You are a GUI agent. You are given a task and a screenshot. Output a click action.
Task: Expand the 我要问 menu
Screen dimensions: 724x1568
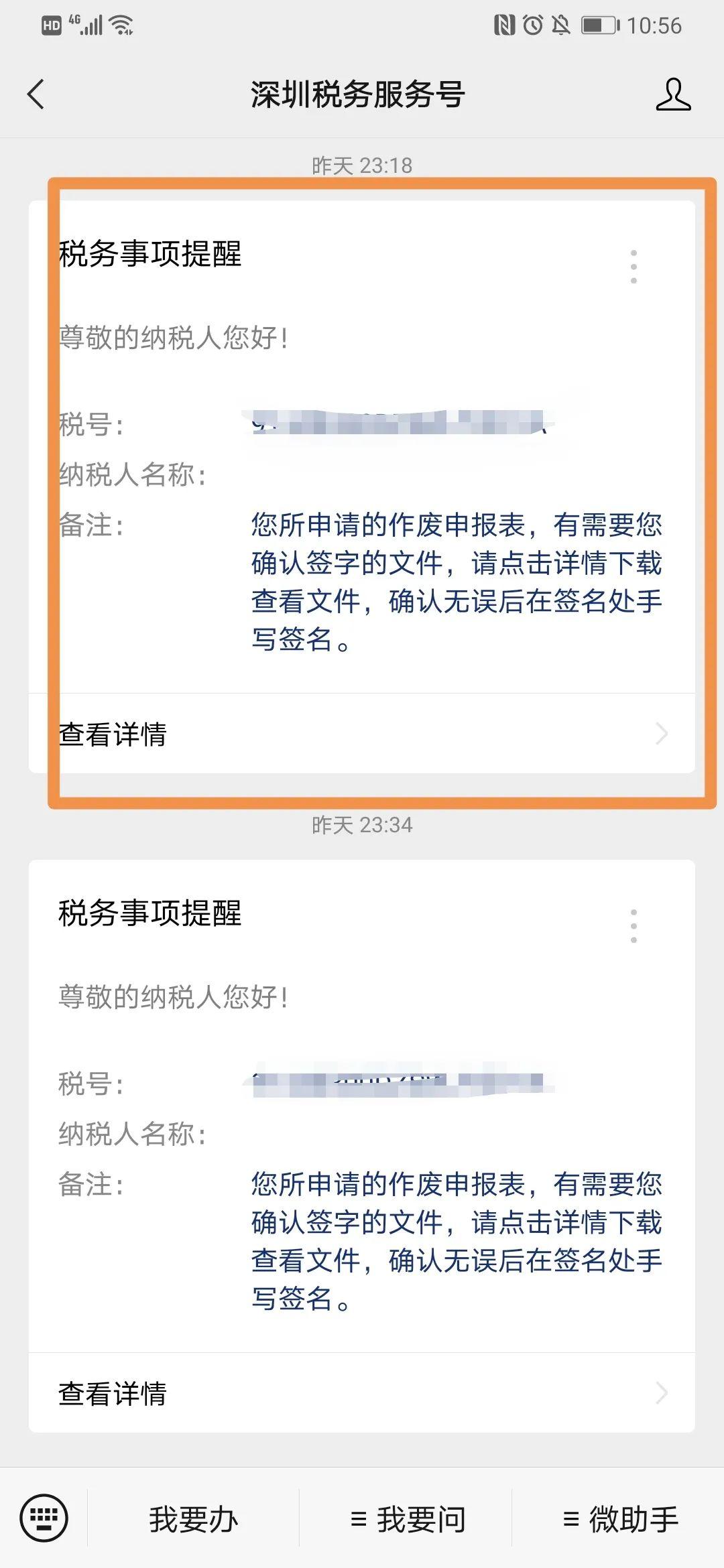click(408, 1519)
